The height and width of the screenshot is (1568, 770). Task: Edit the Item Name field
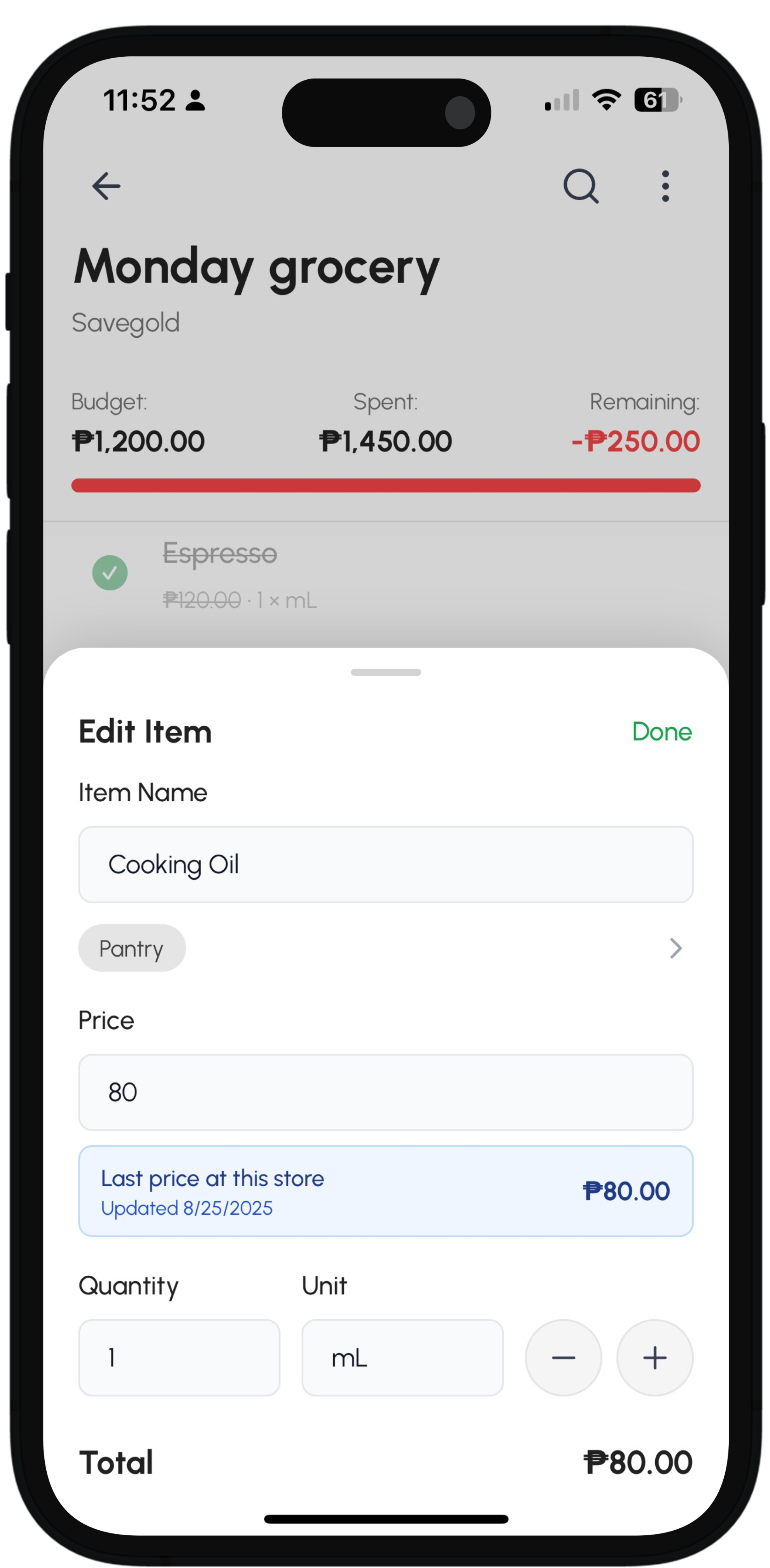coord(386,864)
